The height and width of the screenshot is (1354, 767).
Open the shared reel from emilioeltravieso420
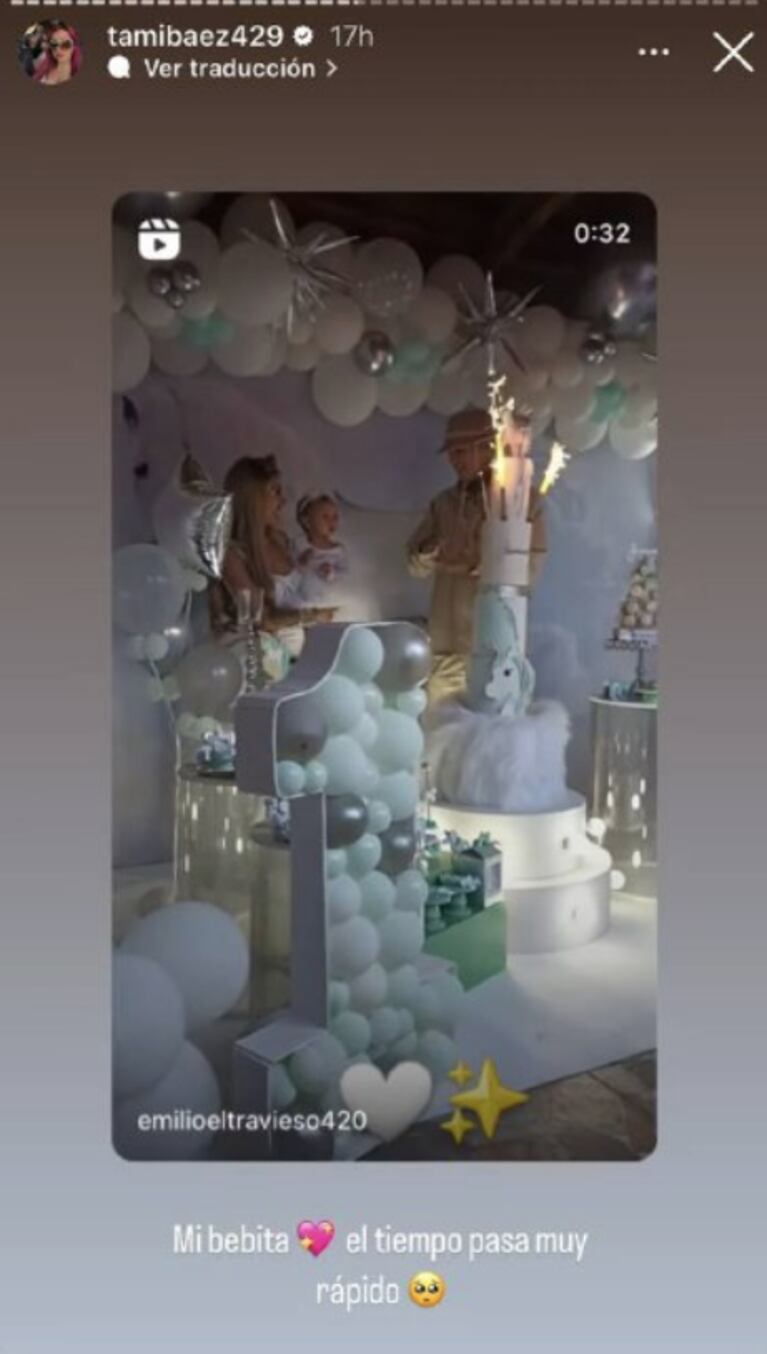coord(384,675)
